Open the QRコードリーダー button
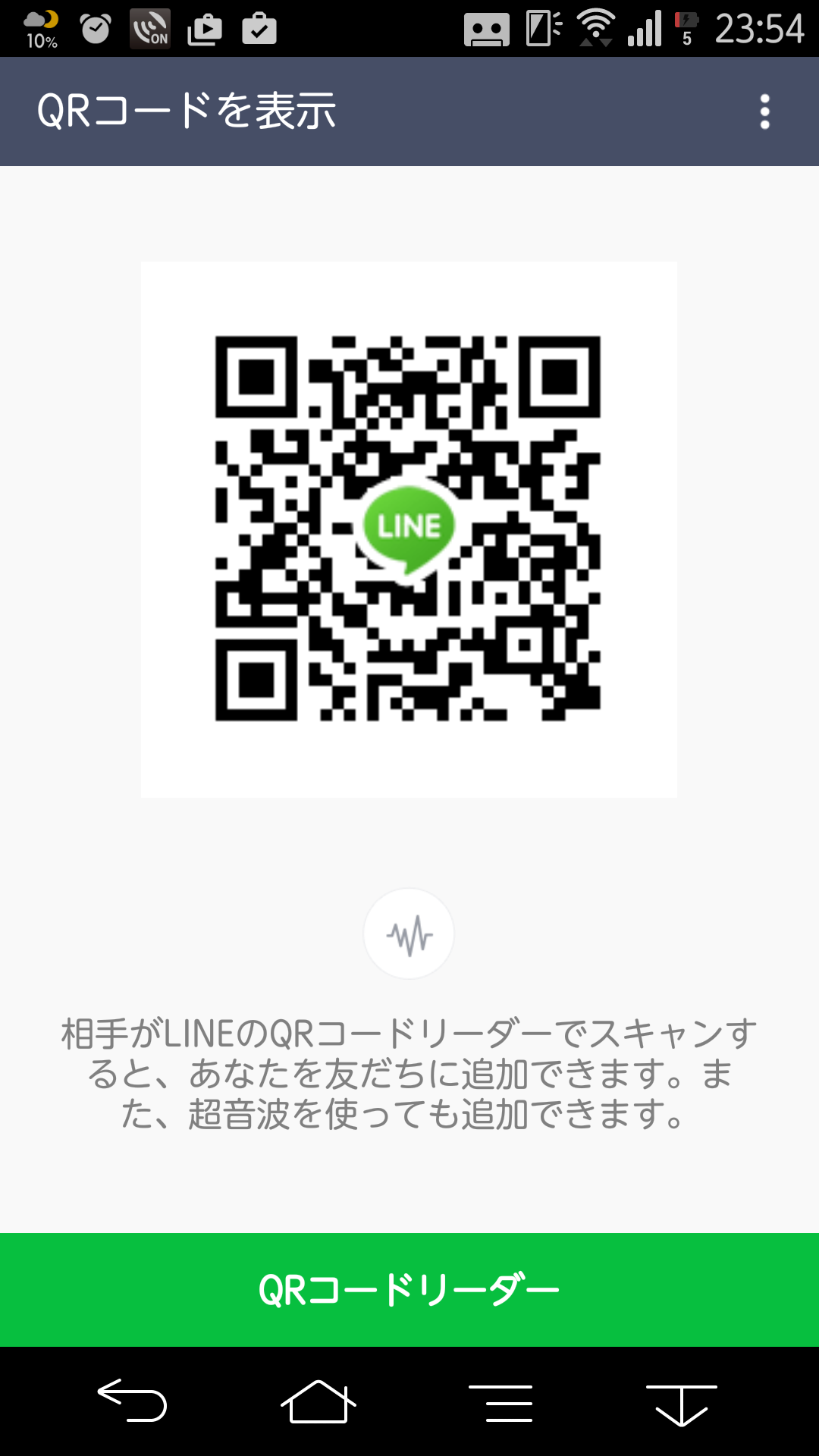Viewport: 819px width, 1456px height. click(409, 1289)
